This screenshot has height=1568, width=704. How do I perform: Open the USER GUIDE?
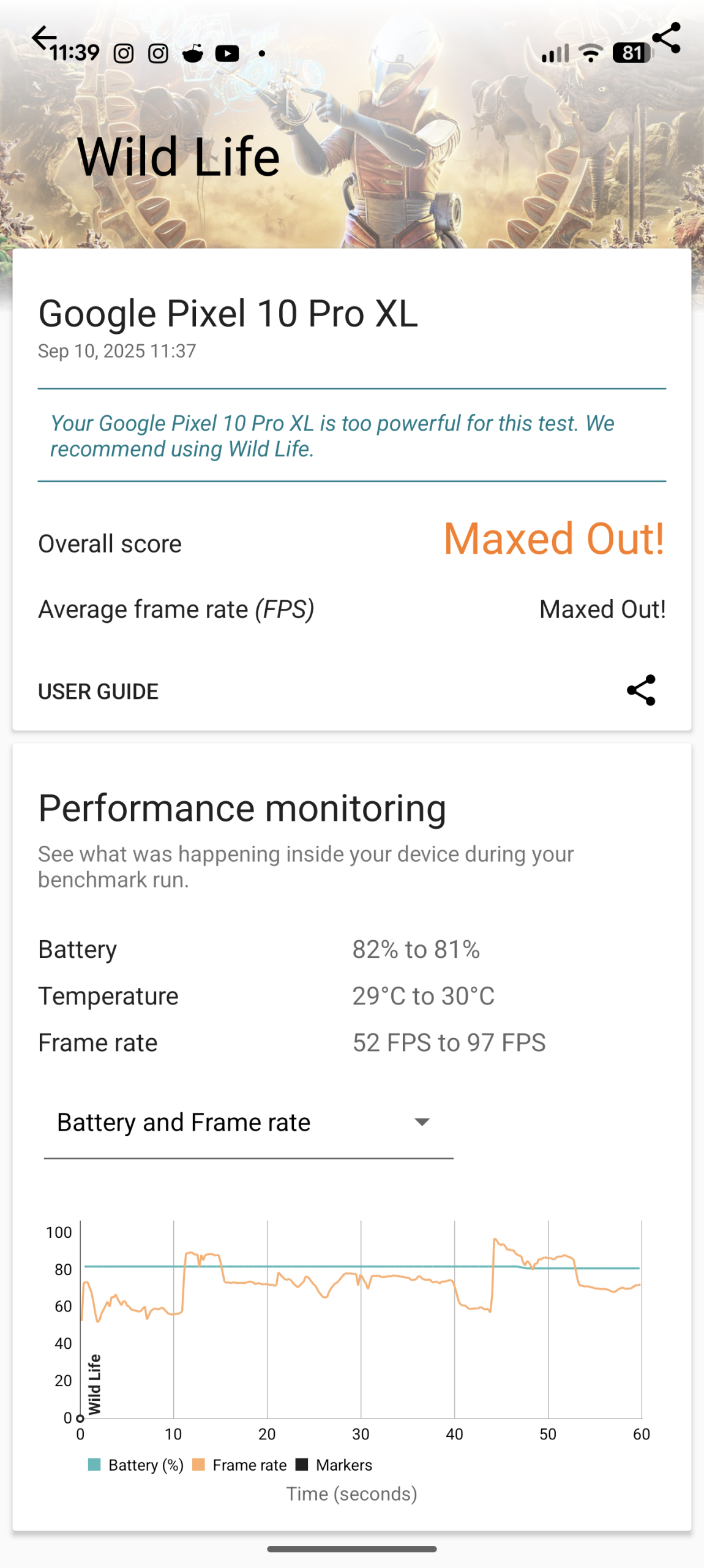coord(98,691)
